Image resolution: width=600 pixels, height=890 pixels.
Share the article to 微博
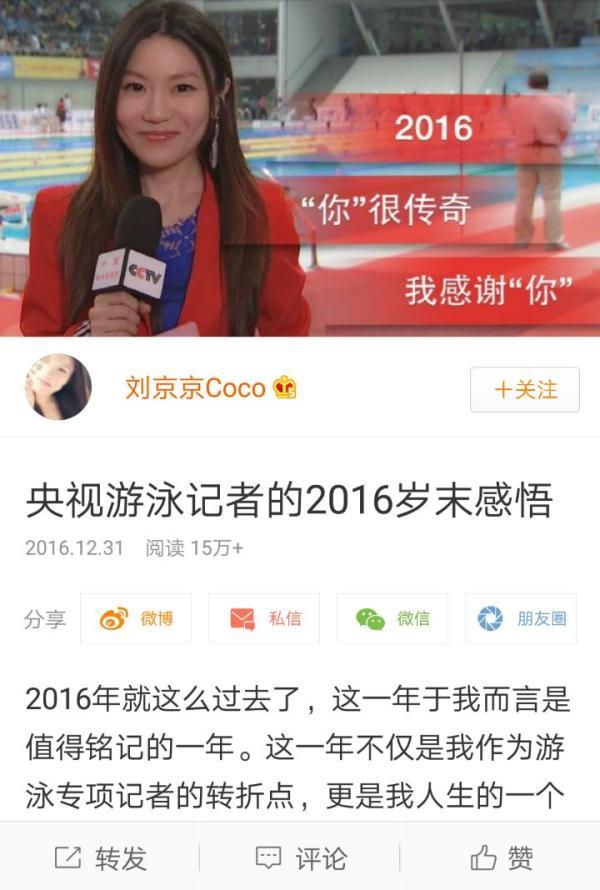[136, 618]
